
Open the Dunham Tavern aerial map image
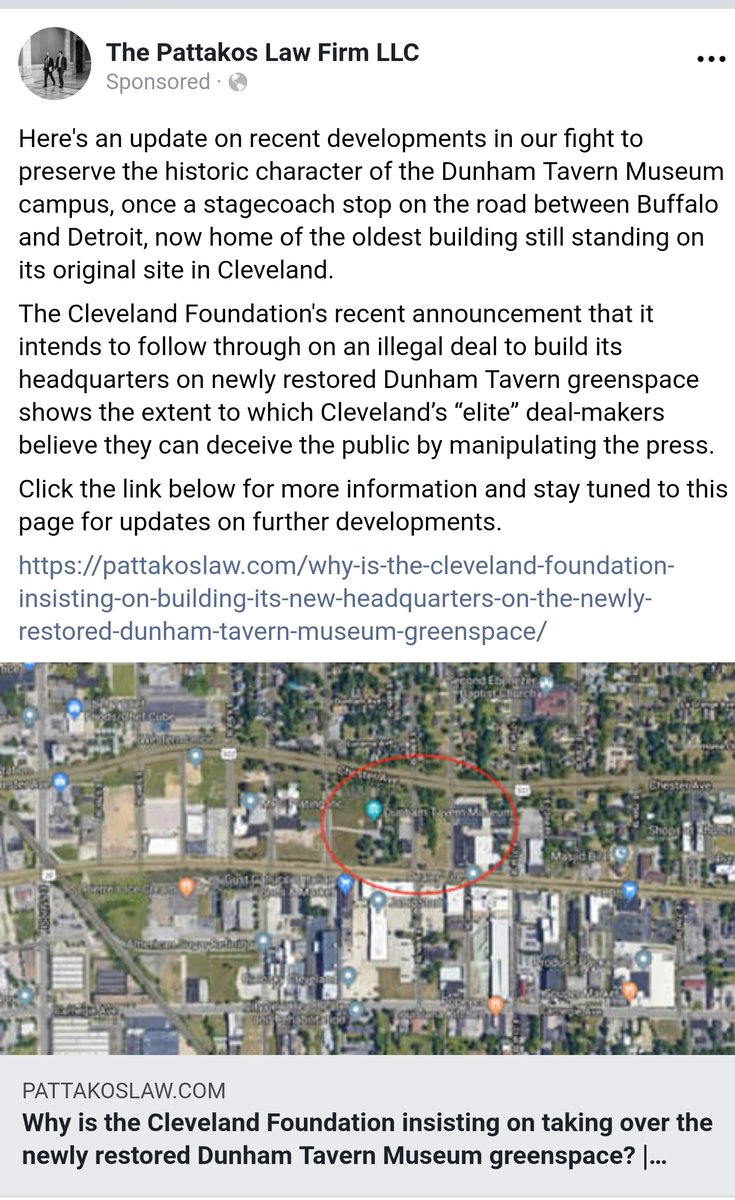pyautogui.click(x=367, y=858)
